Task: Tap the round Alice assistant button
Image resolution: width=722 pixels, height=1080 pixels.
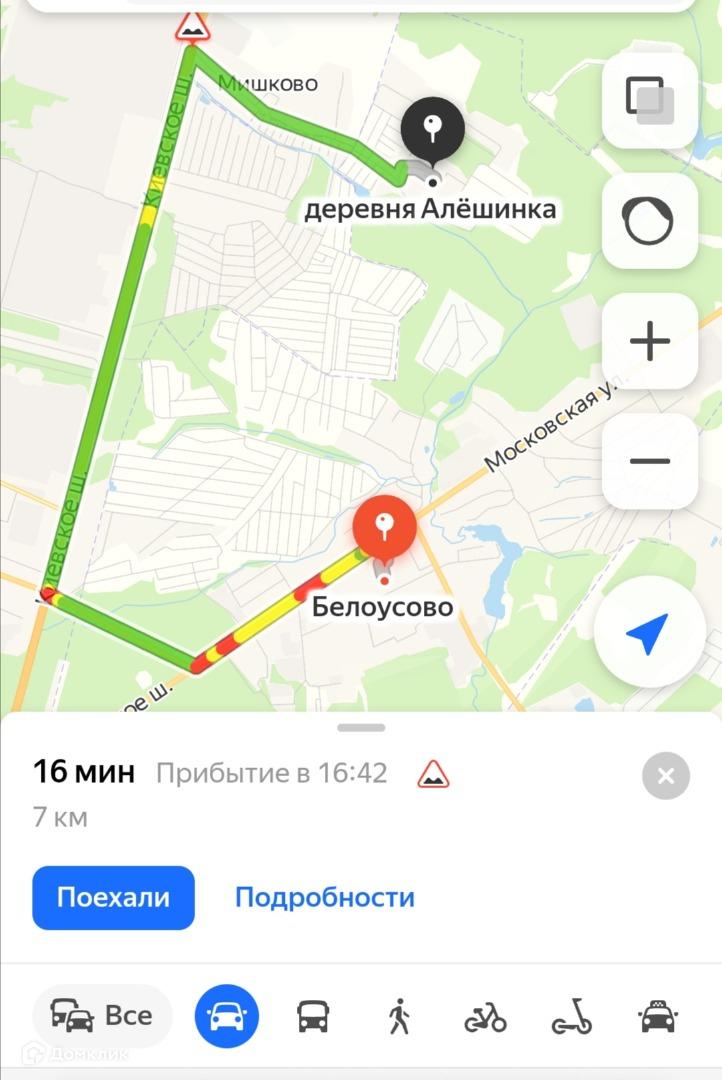Action: (x=650, y=220)
